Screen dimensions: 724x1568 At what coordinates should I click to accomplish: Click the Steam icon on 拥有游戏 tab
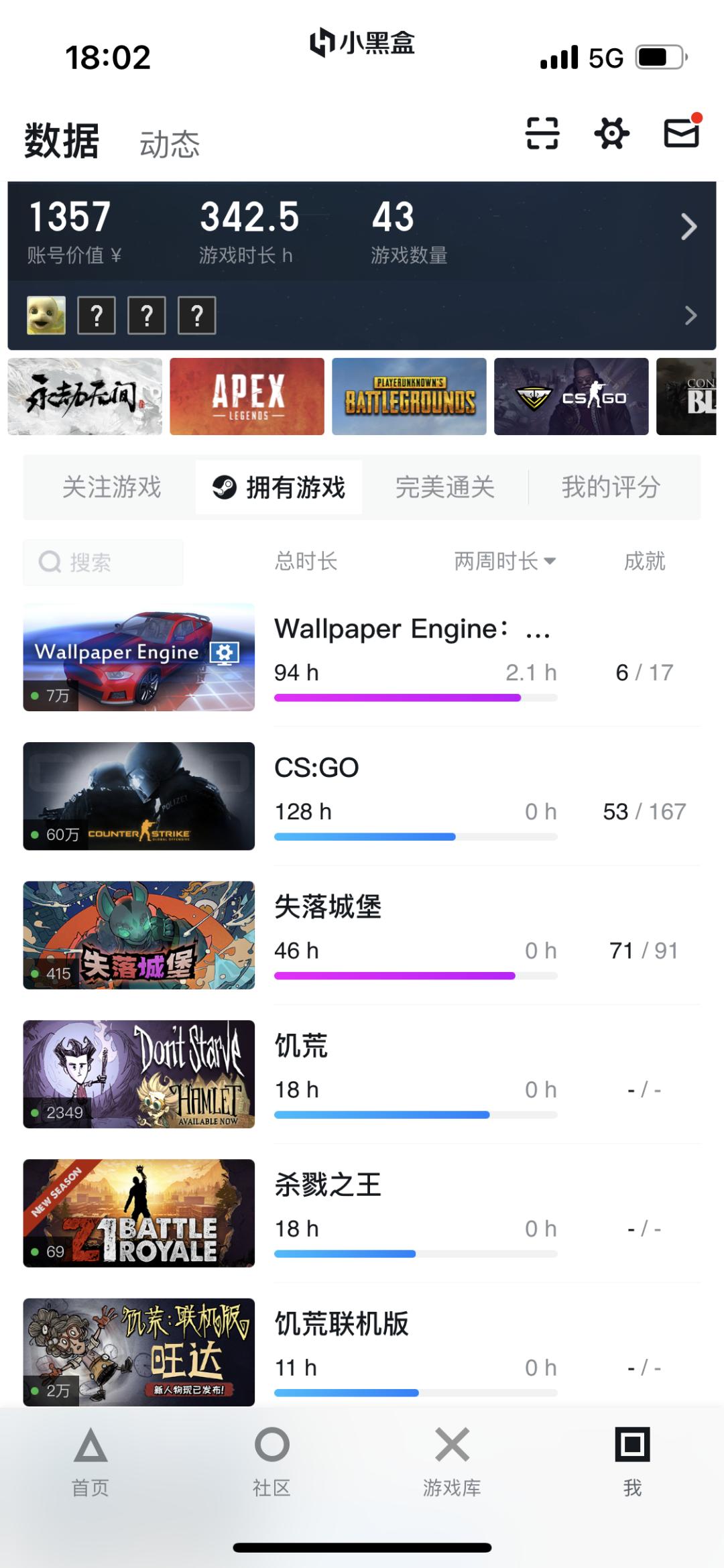(223, 487)
